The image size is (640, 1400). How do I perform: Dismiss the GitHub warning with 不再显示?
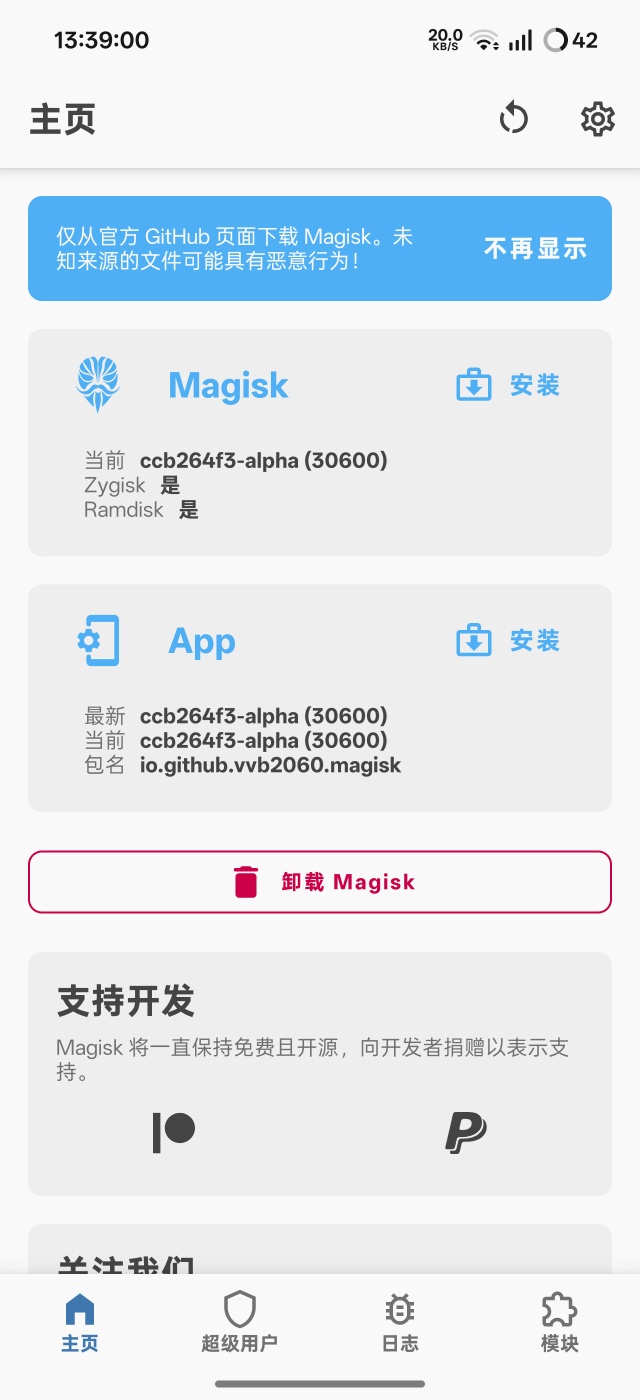tap(535, 249)
